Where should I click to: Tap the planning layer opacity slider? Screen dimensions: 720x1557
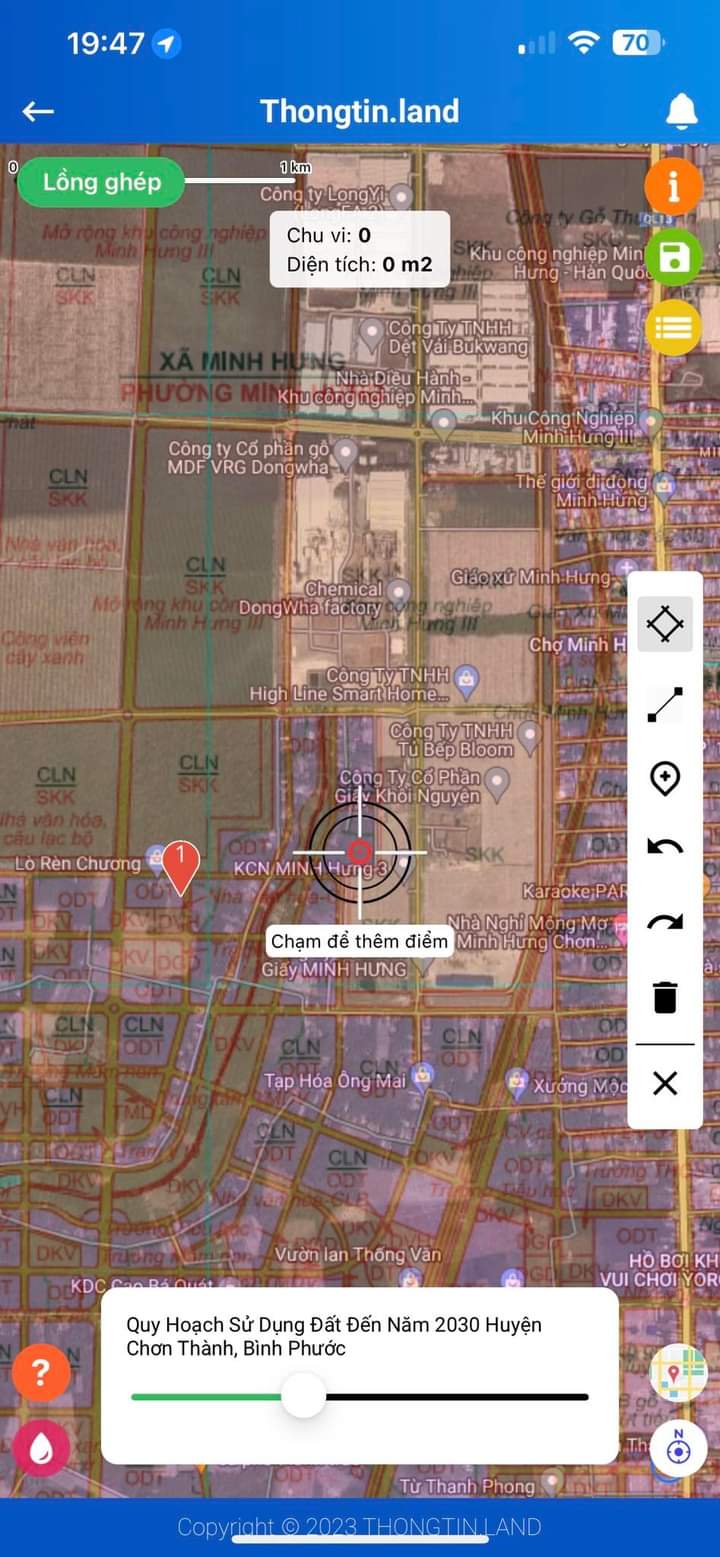pyautogui.click(x=304, y=1396)
